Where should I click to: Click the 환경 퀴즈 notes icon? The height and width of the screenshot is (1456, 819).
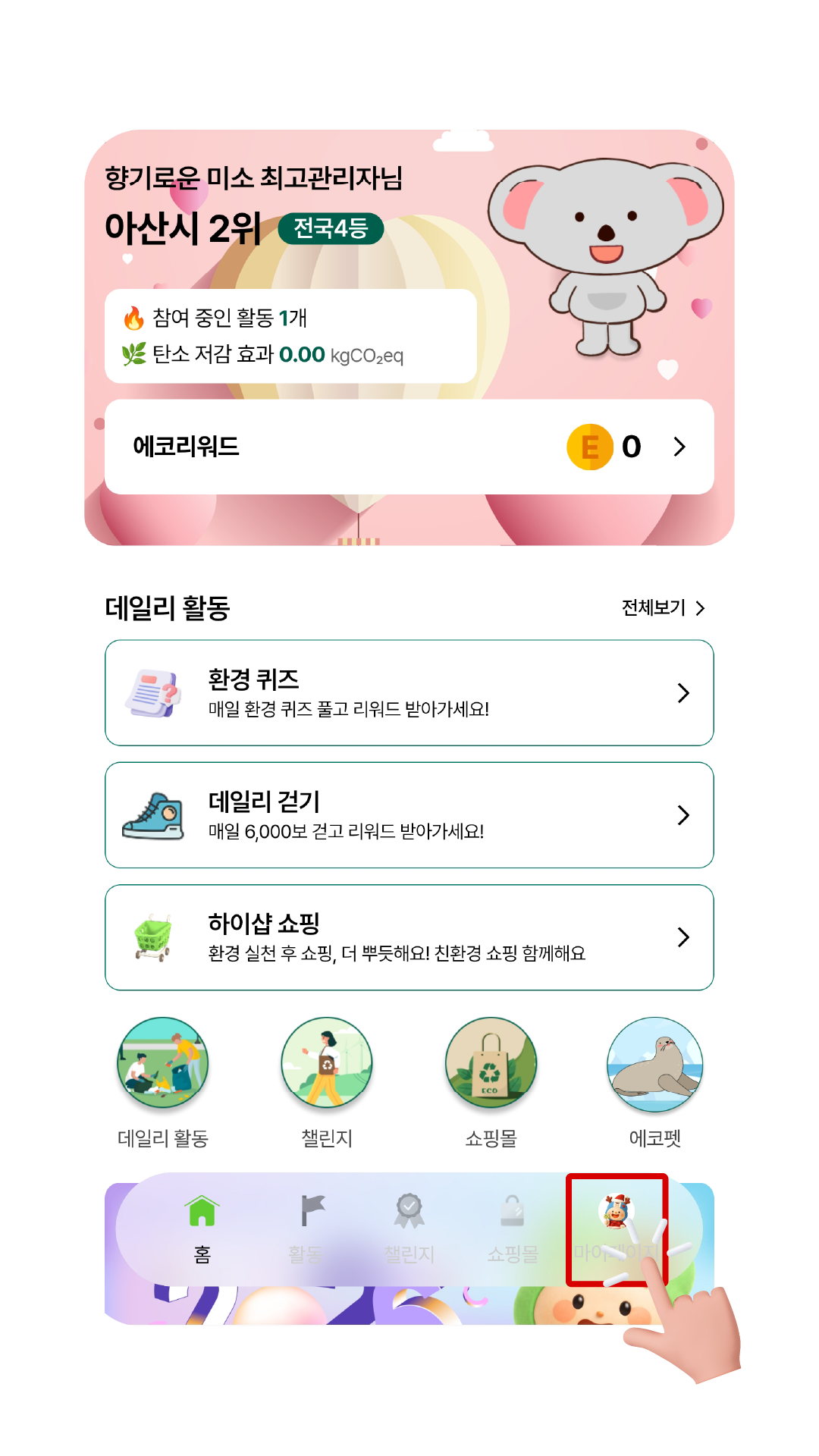[x=152, y=691]
